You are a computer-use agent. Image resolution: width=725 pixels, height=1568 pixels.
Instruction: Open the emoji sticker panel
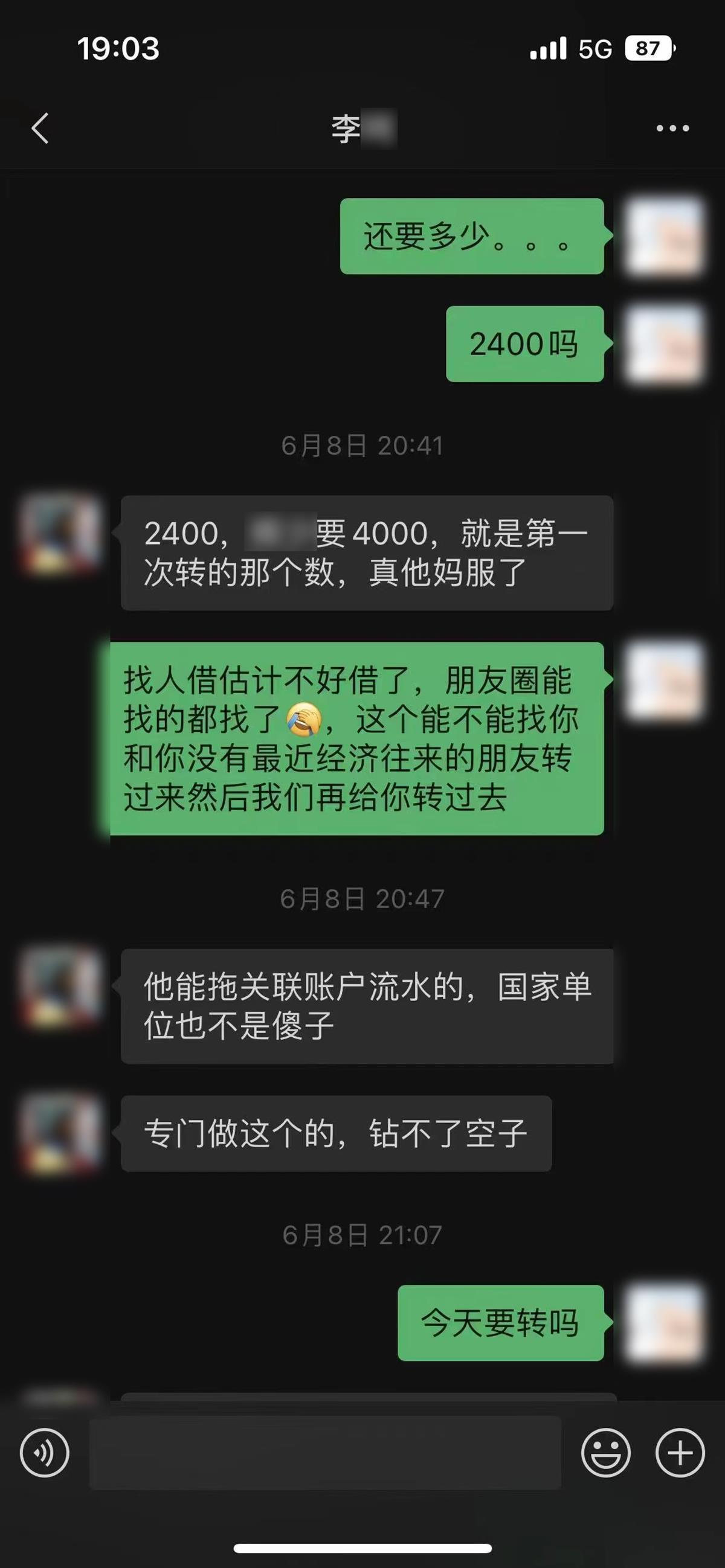click(x=605, y=1453)
